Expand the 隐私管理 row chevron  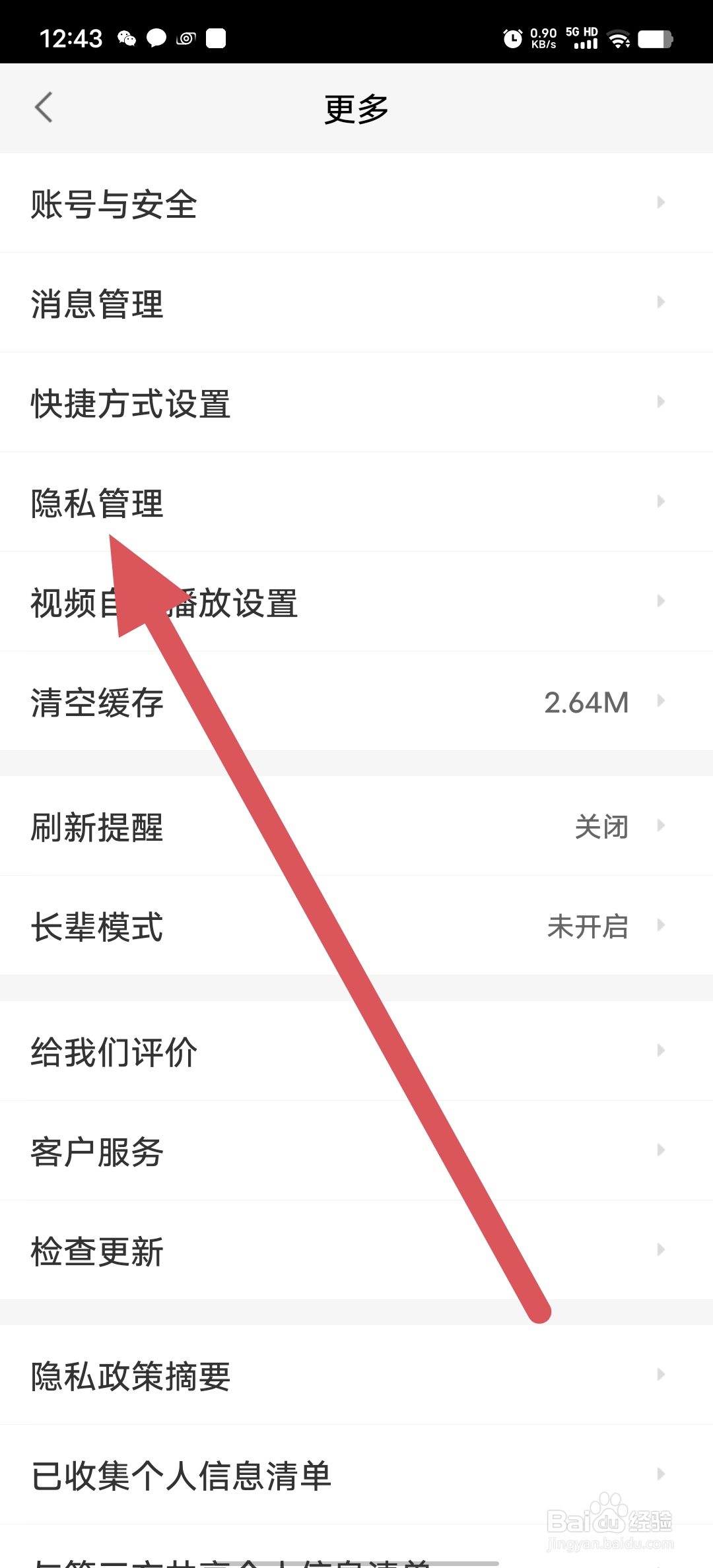pyautogui.click(x=662, y=502)
